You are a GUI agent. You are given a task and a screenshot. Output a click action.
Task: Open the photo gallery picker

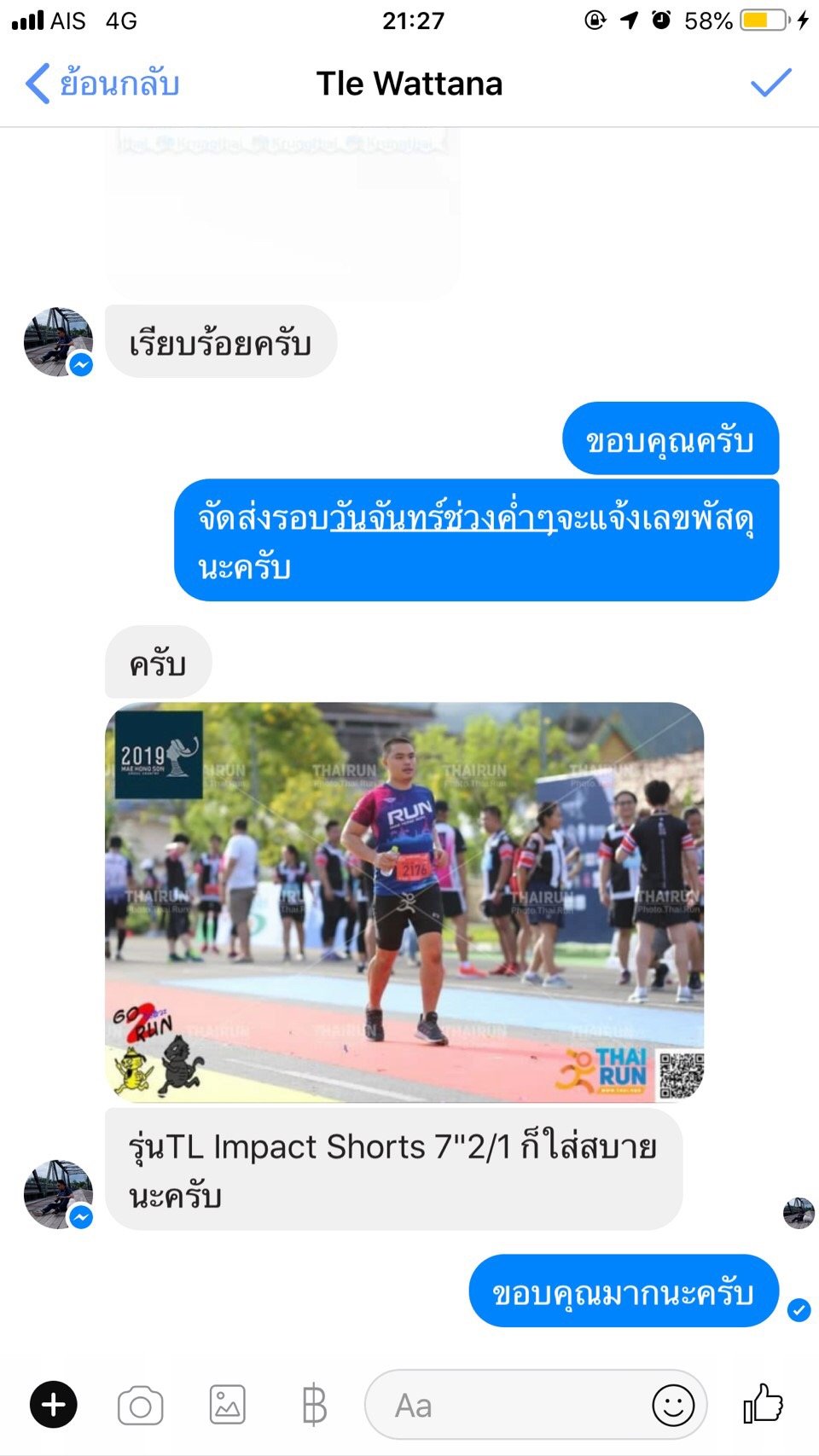228,1404
